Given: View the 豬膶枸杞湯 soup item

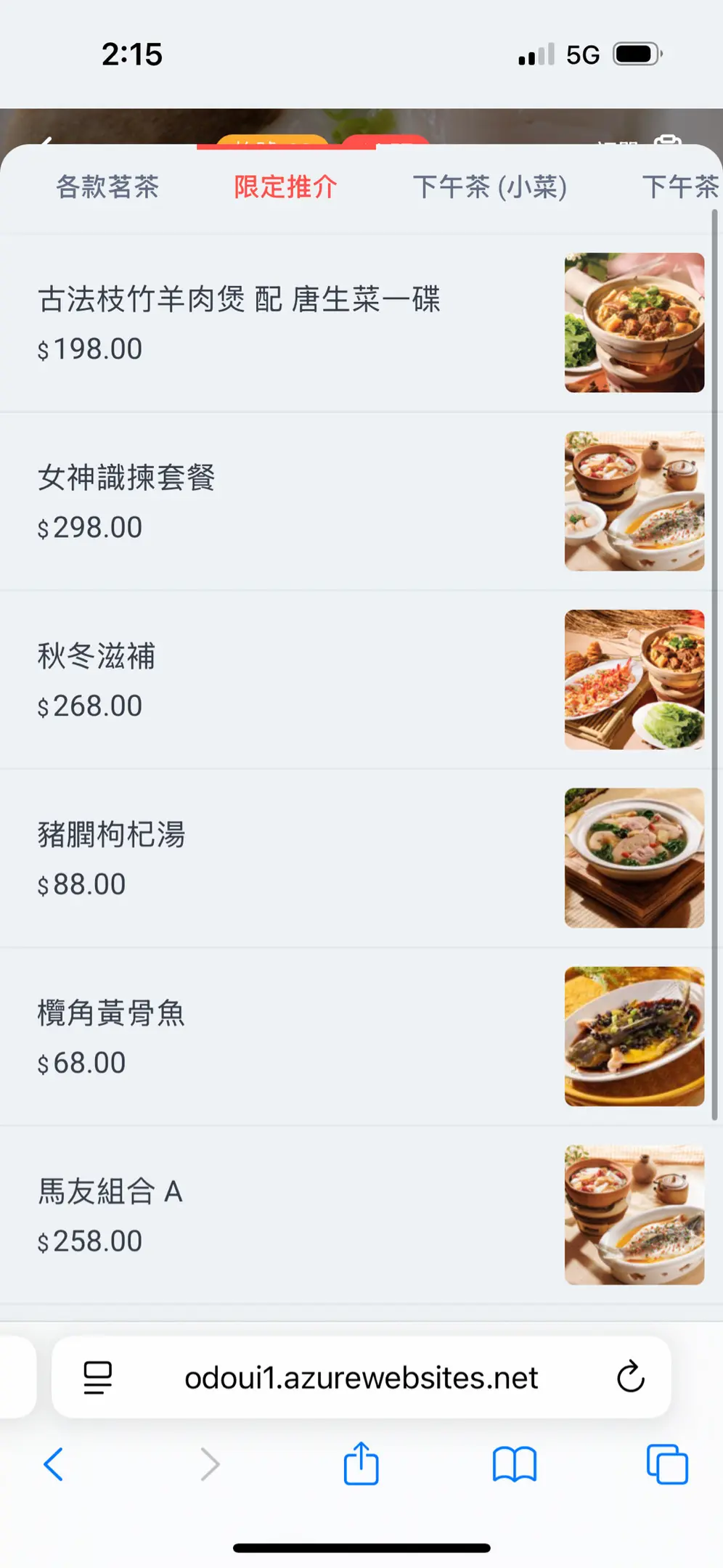Looking at the screenshot, I should [112, 836].
